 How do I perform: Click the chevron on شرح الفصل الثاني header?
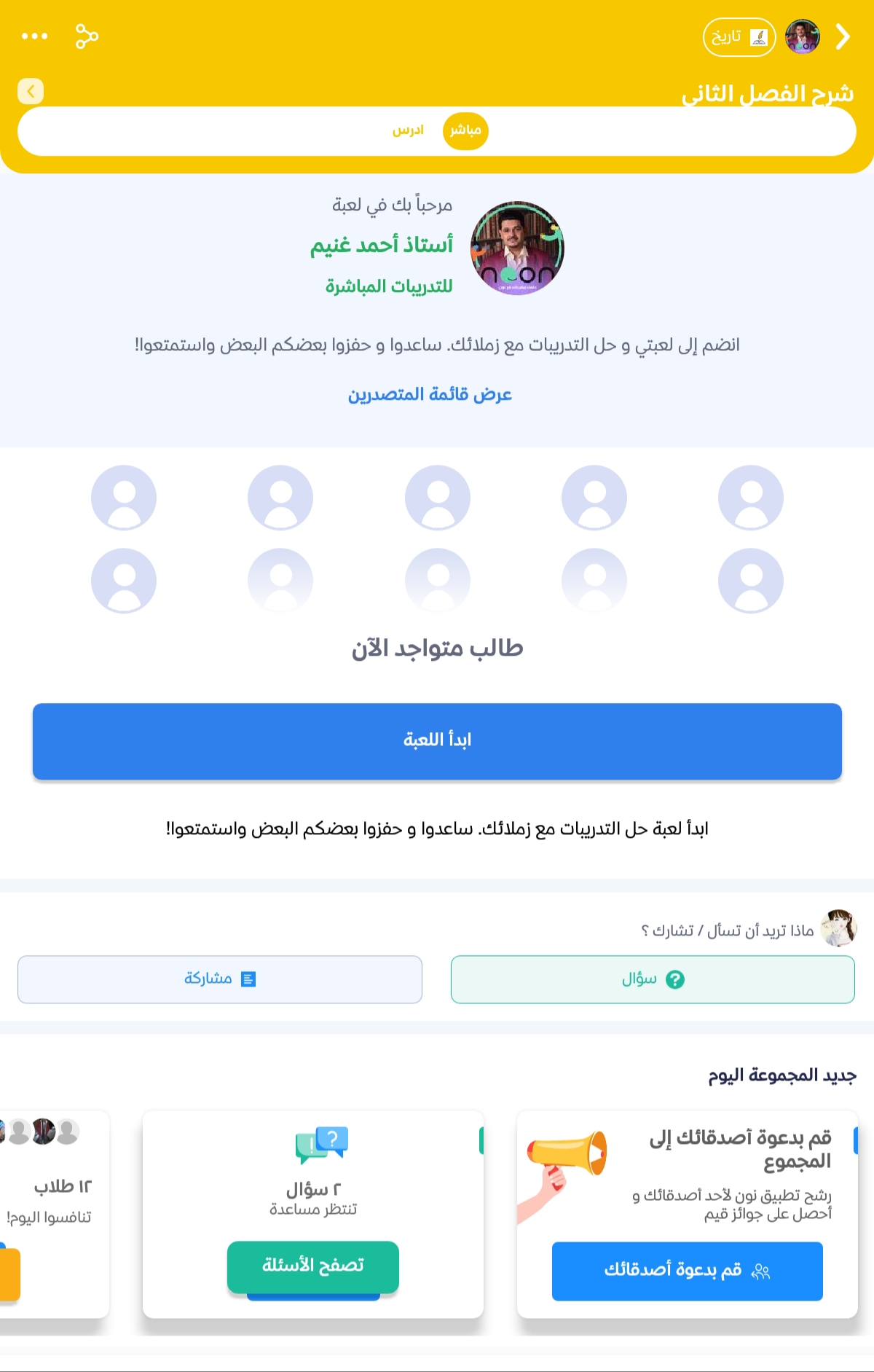[x=29, y=90]
